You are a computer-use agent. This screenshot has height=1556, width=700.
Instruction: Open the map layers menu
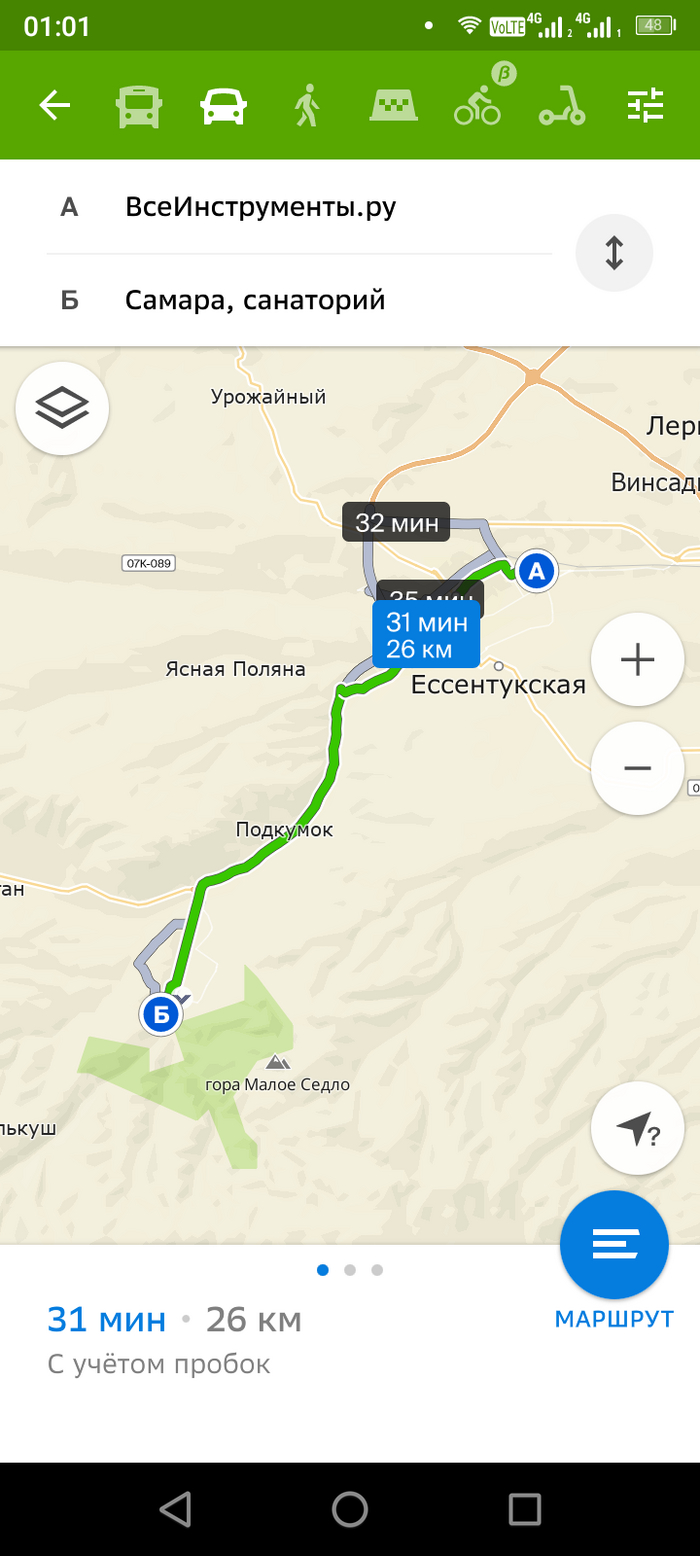(x=62, y=408)
